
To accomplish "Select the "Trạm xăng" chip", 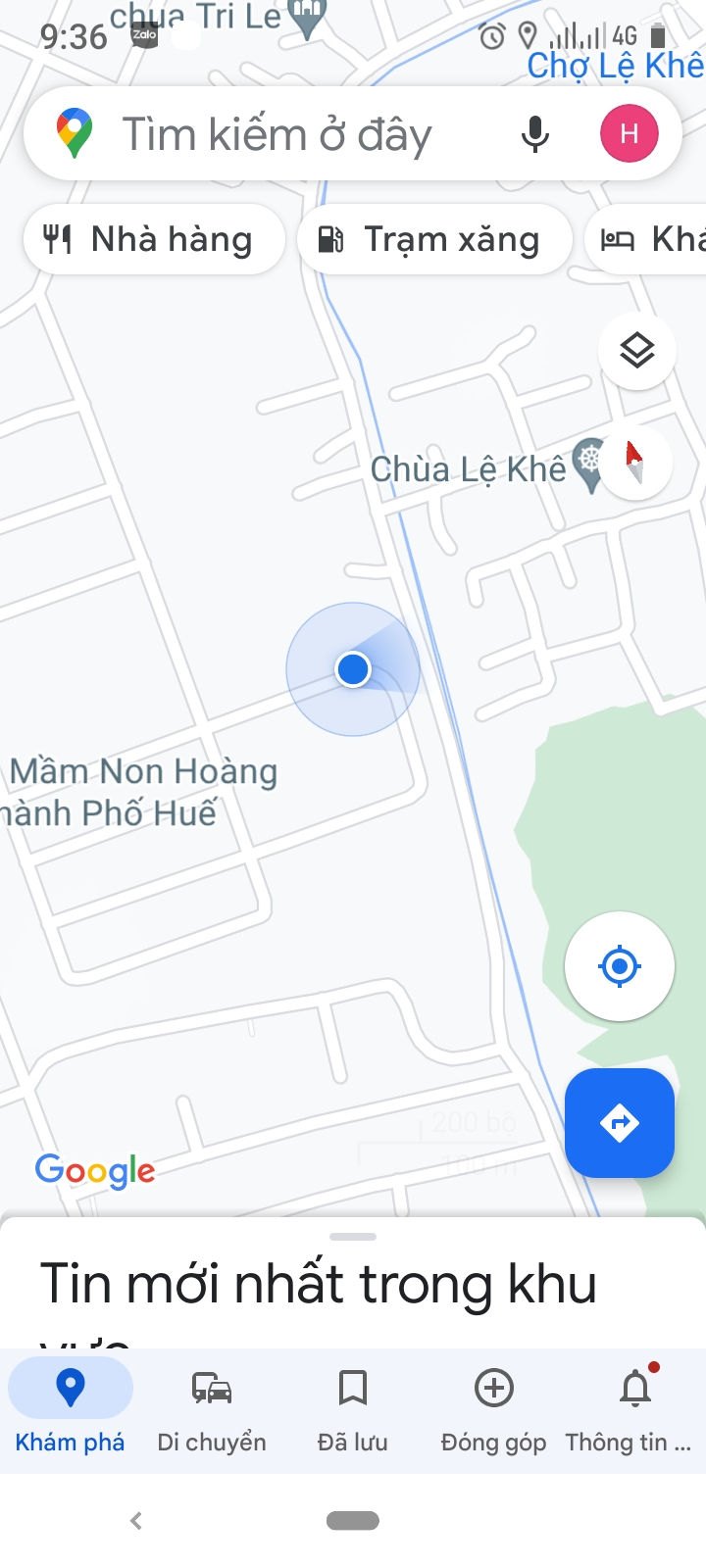I will [x=434, y=239].
